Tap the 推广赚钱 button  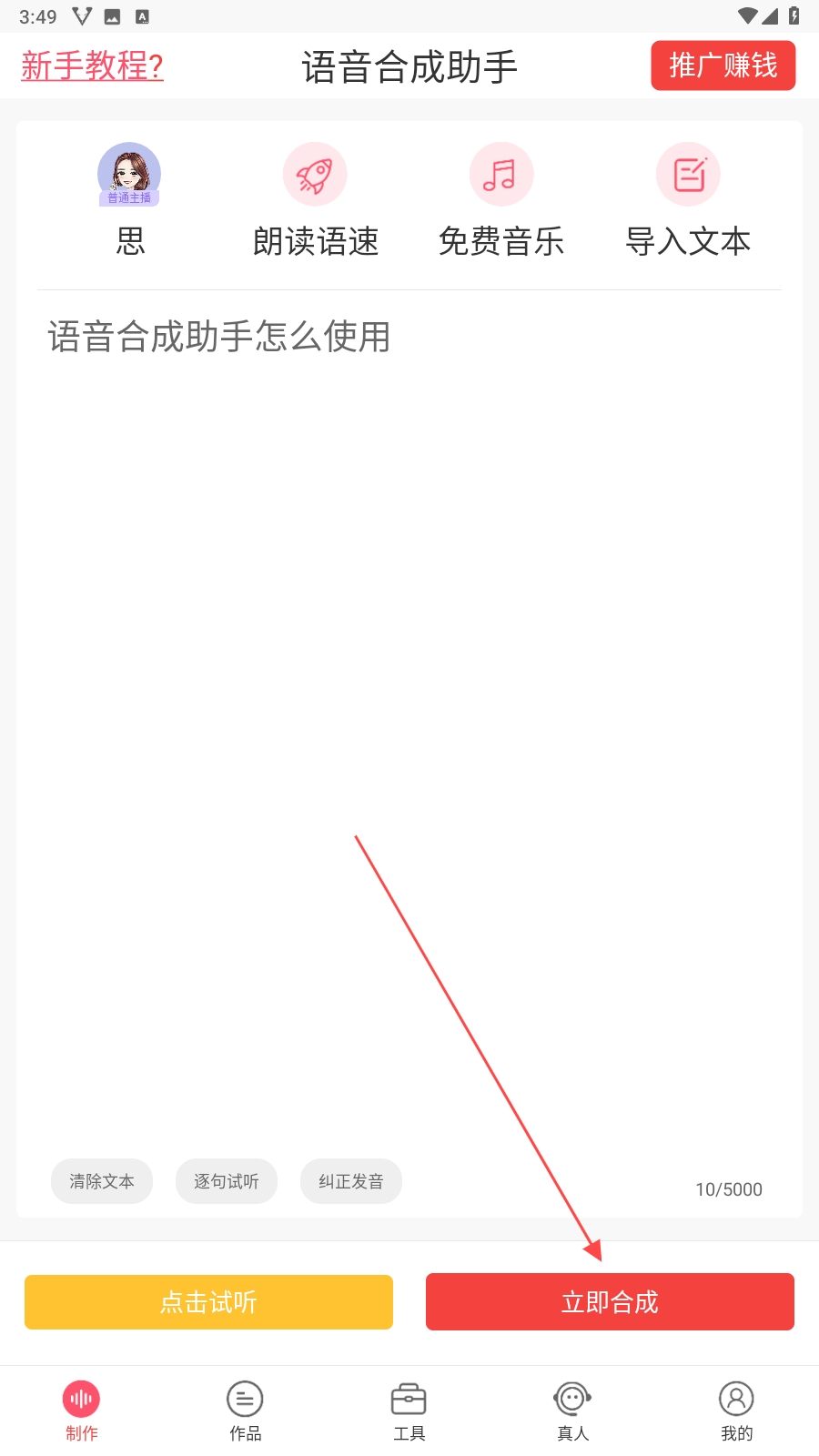[x=723, y=66]
